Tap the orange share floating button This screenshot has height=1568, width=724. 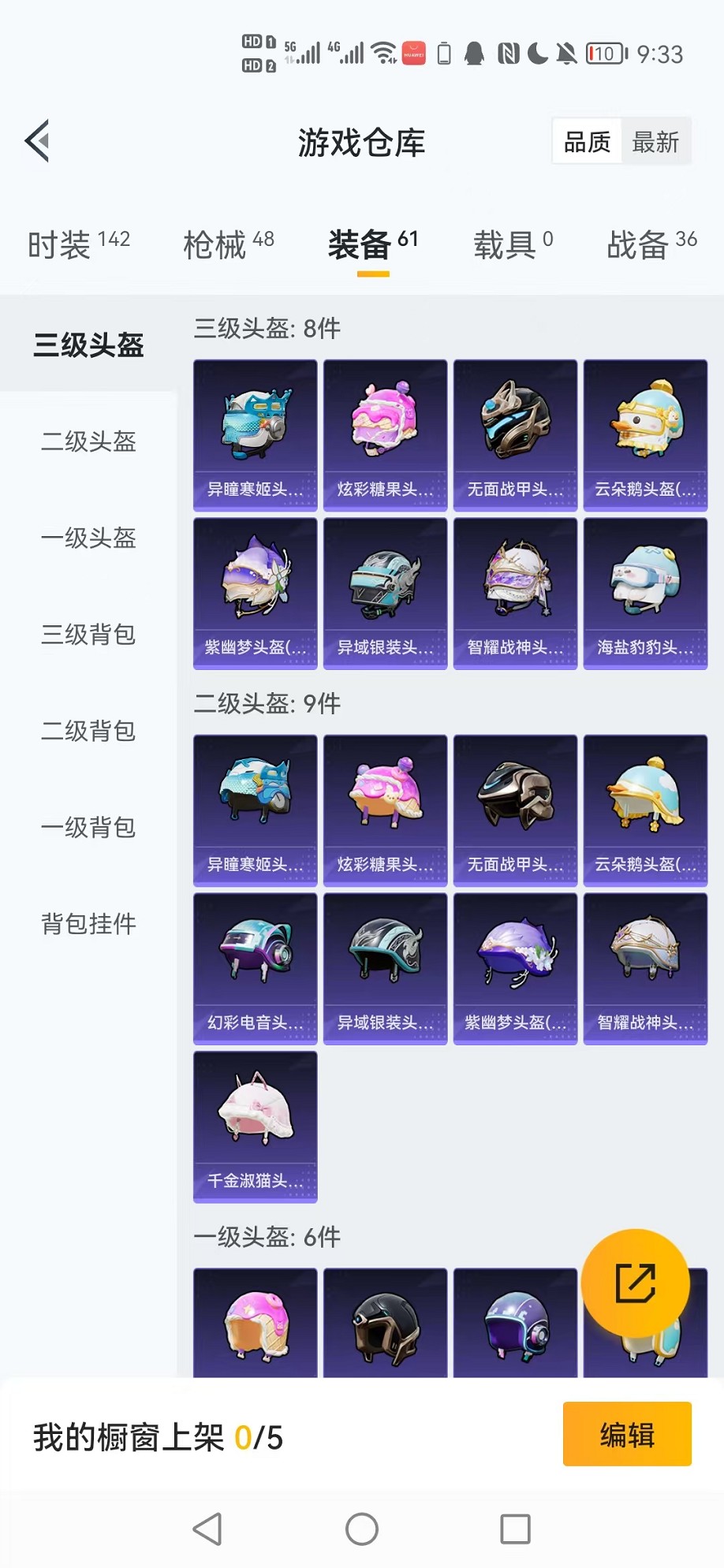tap(635, 1283)
